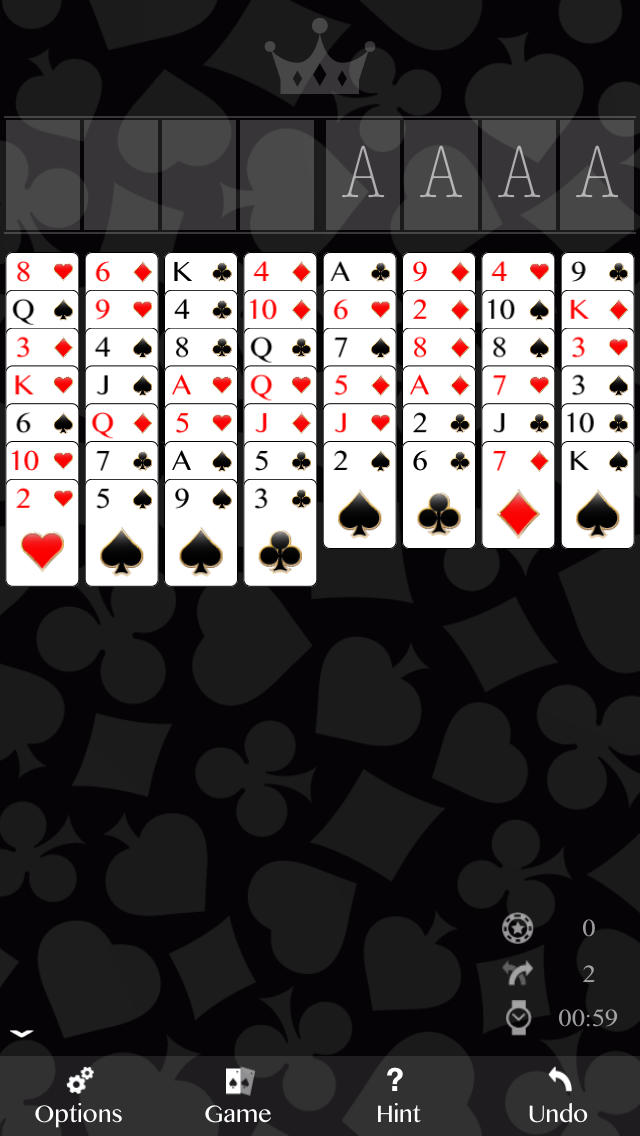The width and height of the screenshot is (640, 1136).
Task: Open the Options menu
Action: coord(78,1095)
